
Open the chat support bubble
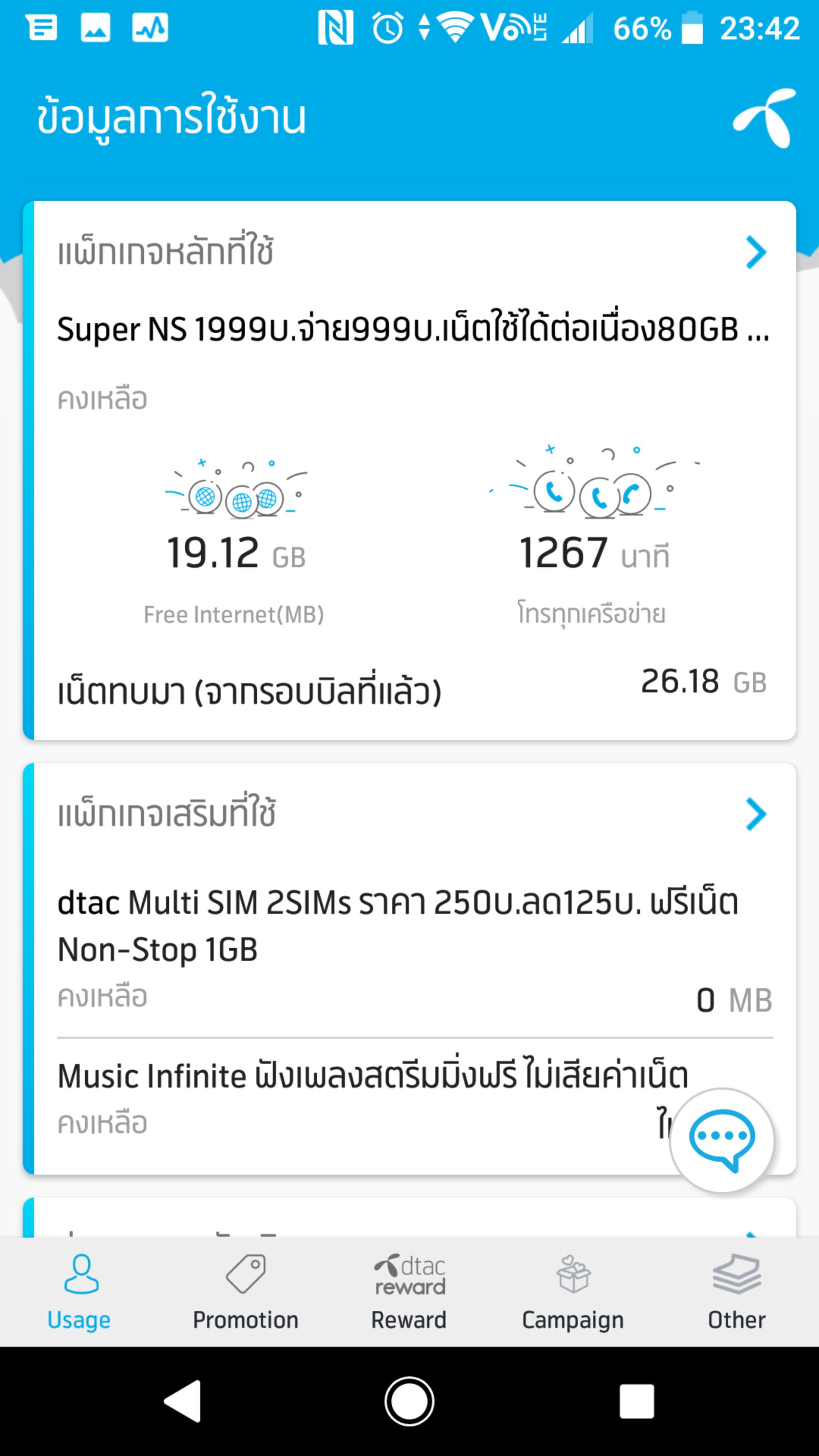click(x=722, y=1141)
